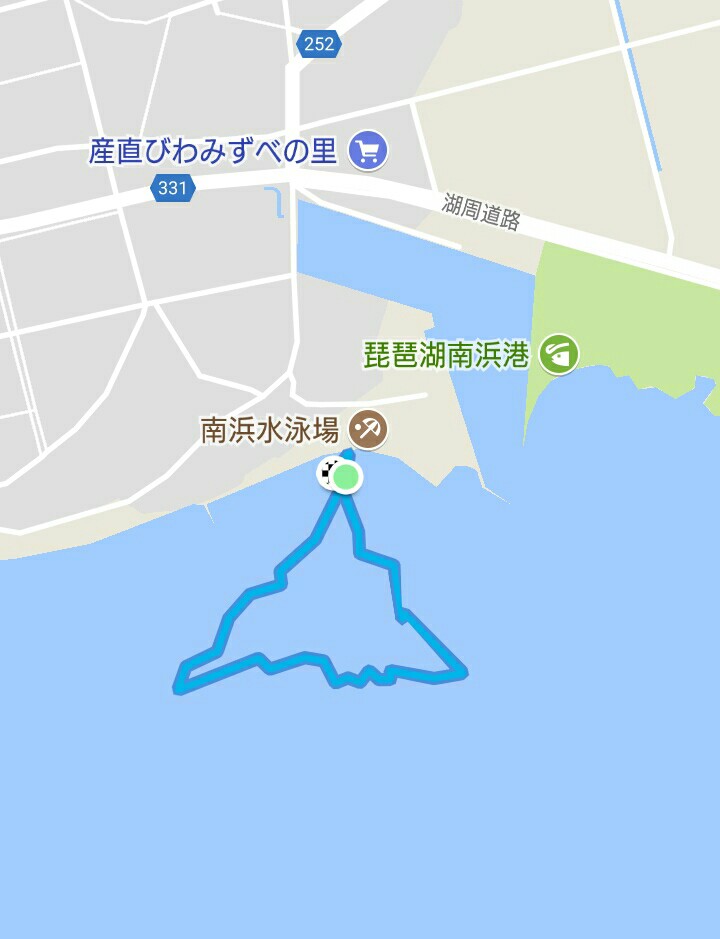Open the 南浜水泳場 beach marker
The height and width of the screenshot is (939, 720).
tap(367, 430)
